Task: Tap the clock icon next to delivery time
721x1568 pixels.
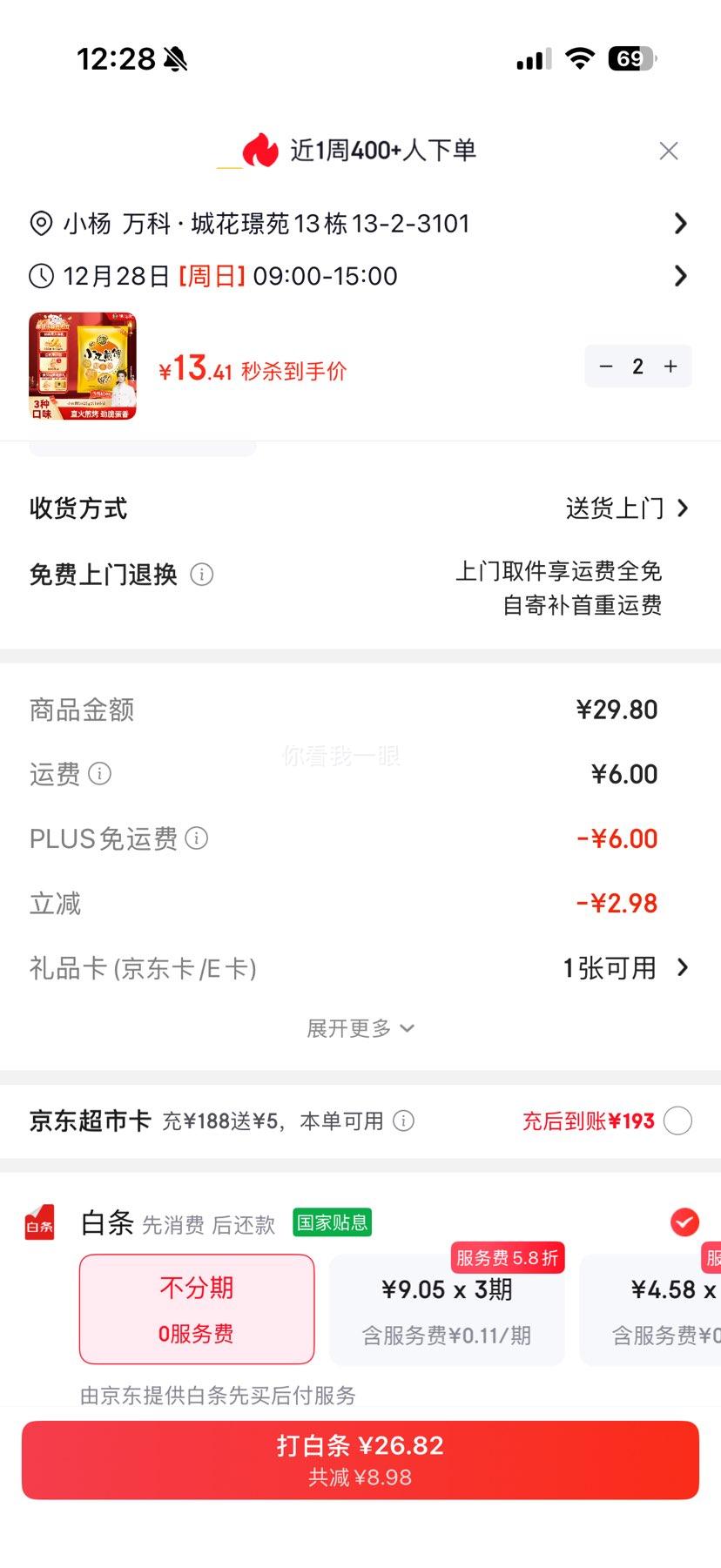Action: click(40, 276)
